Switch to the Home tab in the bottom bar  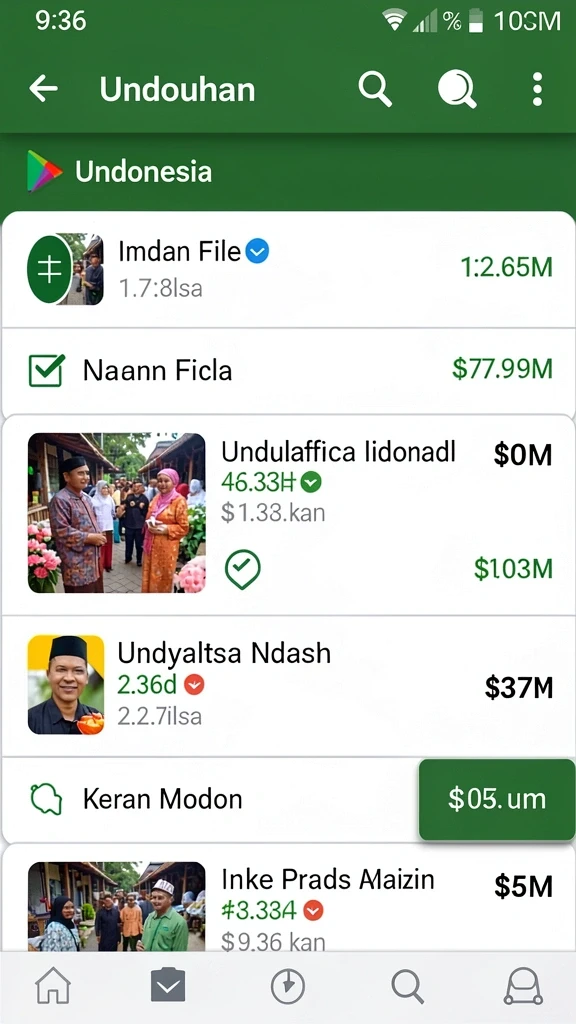click(x=54, y=986)
